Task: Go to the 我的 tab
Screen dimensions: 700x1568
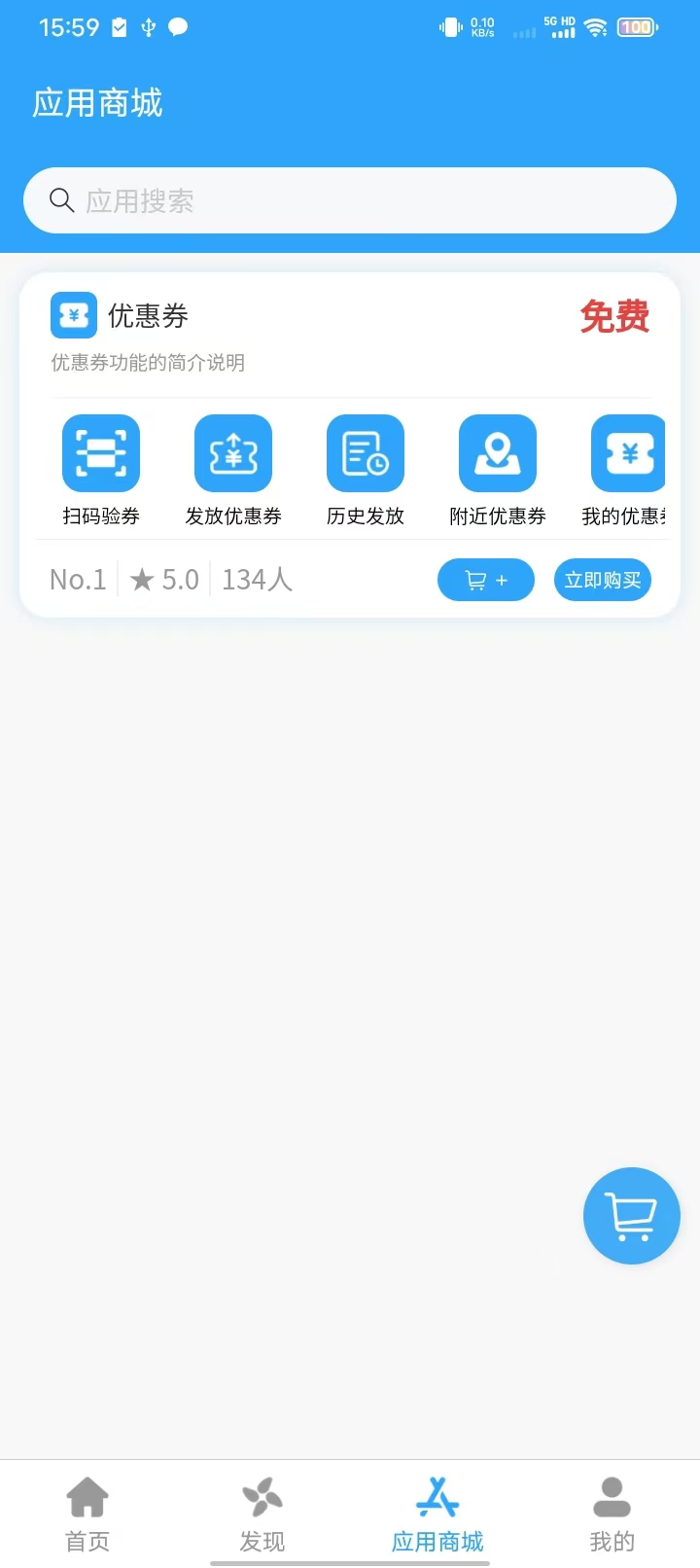Action: click(612, 1514)
